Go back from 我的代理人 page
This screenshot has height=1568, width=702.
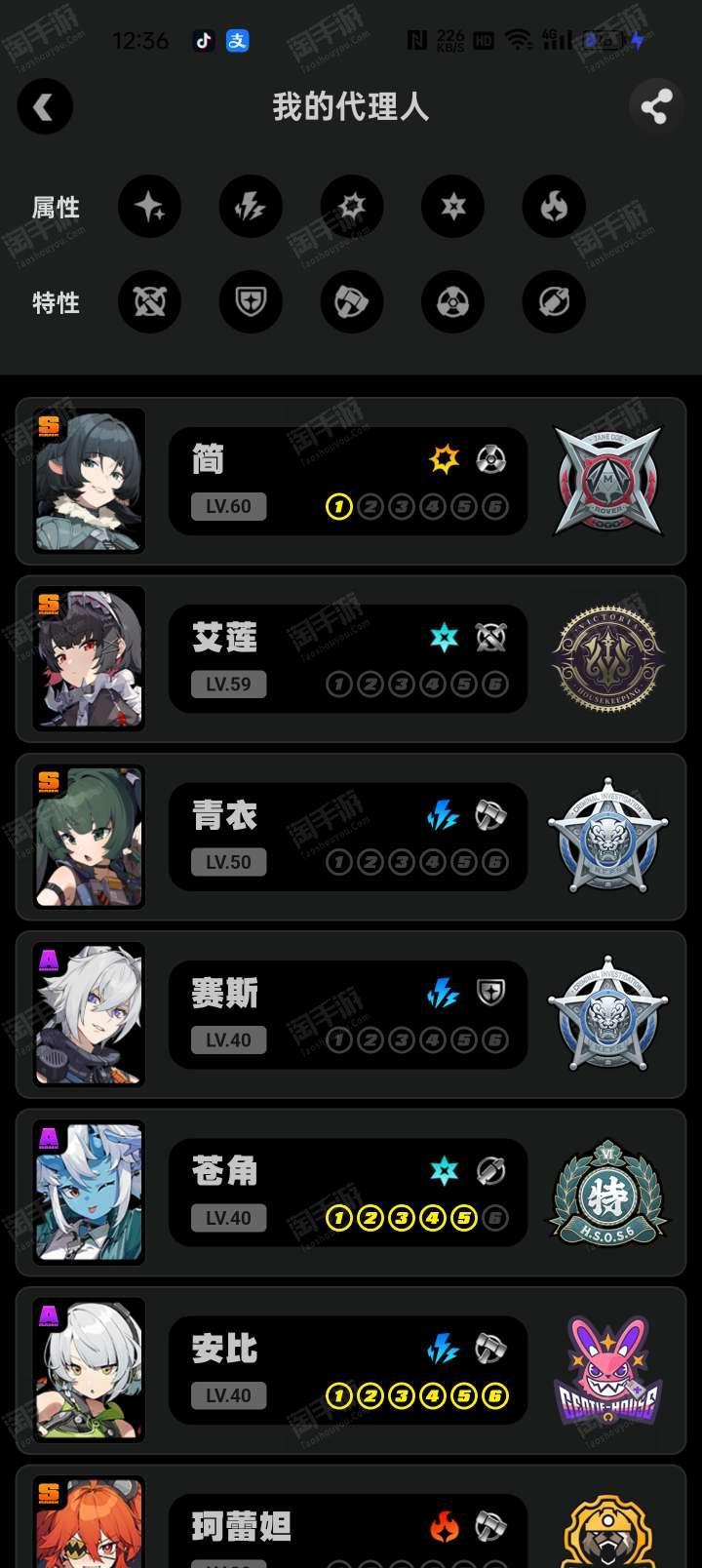click(x=45, y=106)
